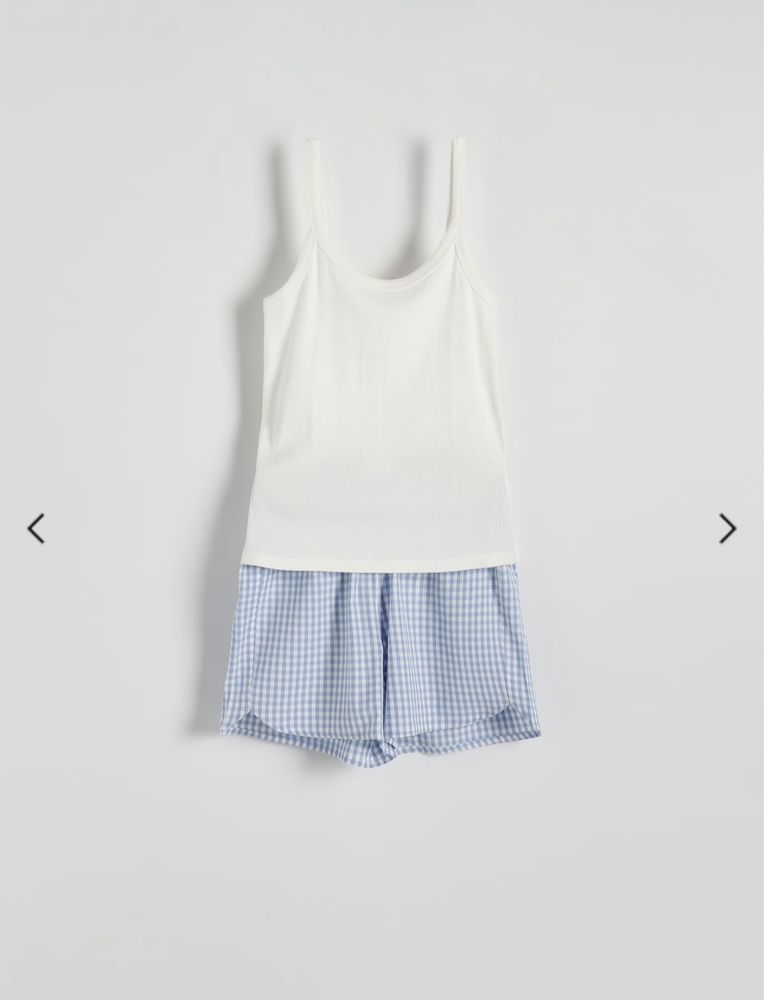The height and width of the screenshot is (1000, 764).
Task: Show the next product photo
Action: click(x=727, y=528)
